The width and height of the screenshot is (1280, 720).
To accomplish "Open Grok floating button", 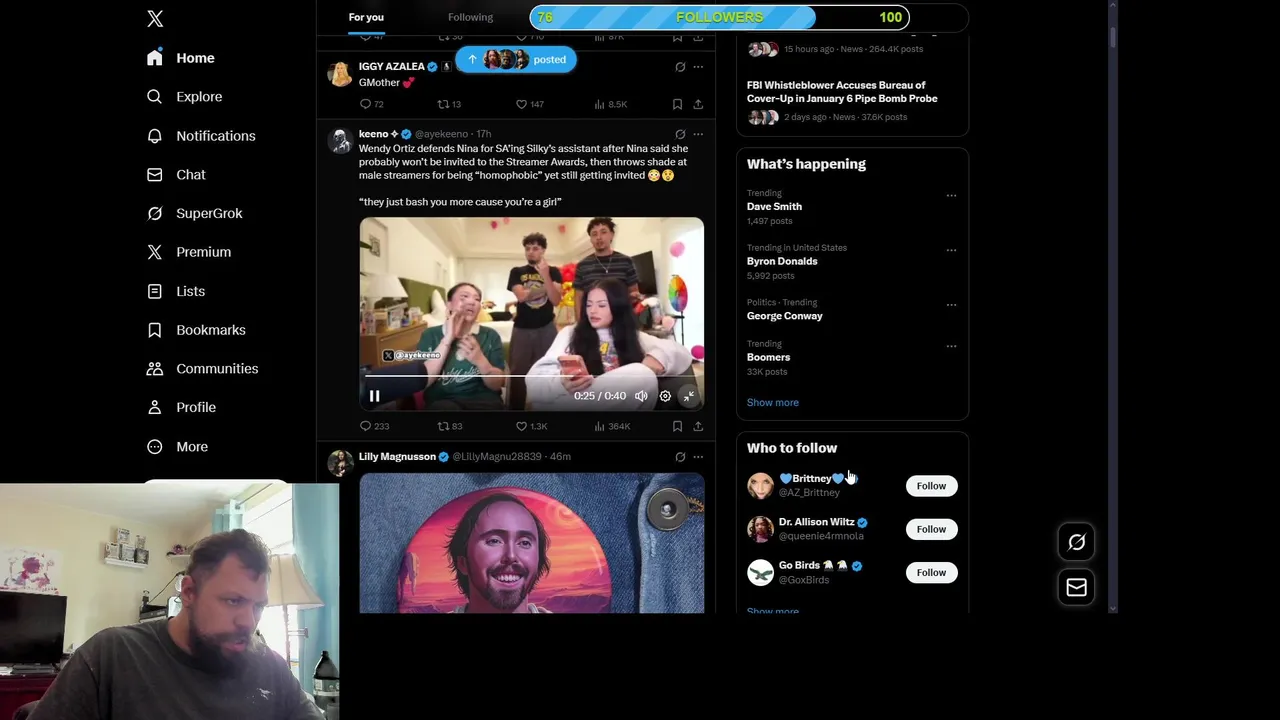I will pyautogui.click(x=1076, y=542).
